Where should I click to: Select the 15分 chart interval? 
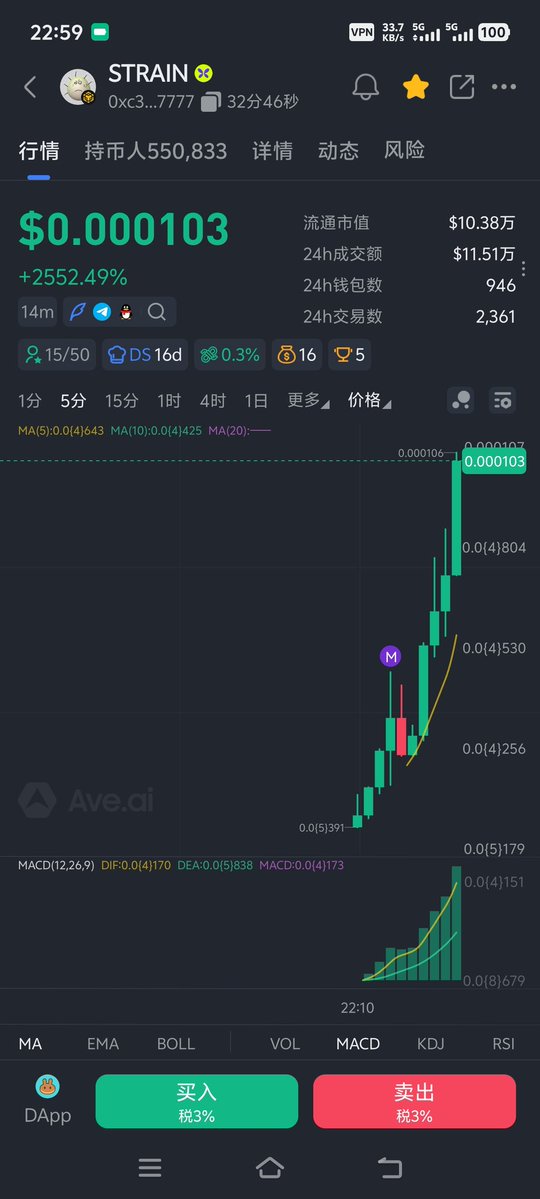click(x=122, y=400)
